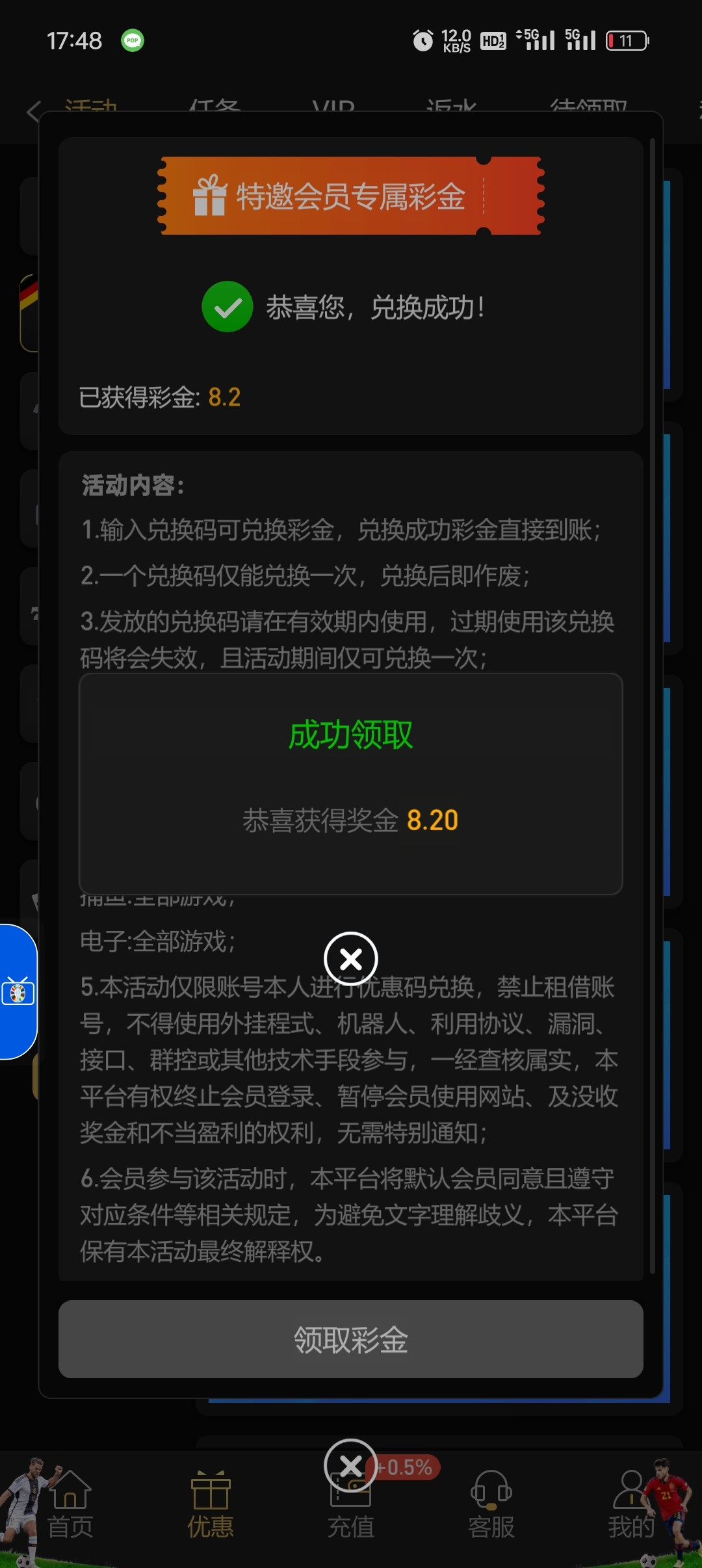Open the blue floating widget on the left edge
This screenshot has width=702, height=1568.
[18, 991]
